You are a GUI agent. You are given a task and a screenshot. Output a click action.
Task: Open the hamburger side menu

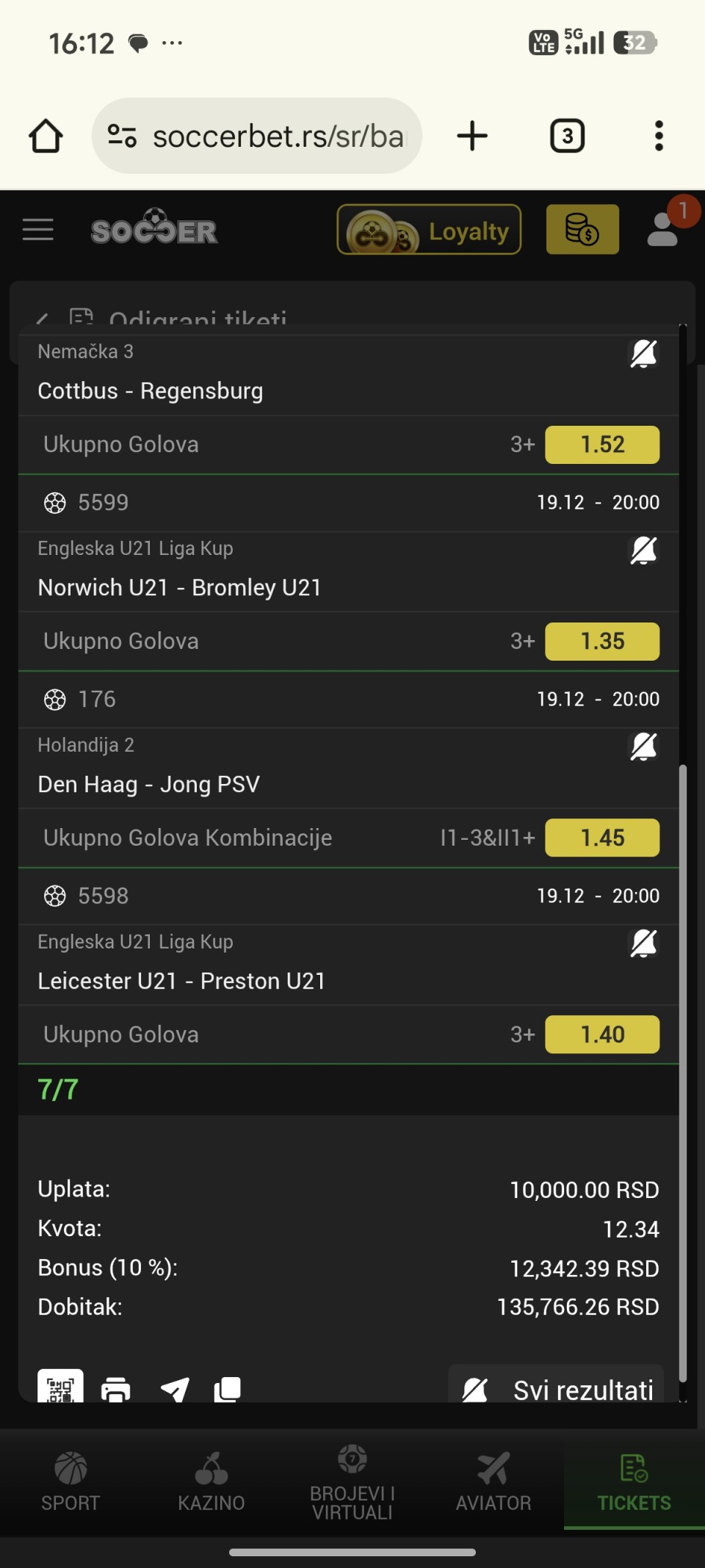tap(38, 230)
